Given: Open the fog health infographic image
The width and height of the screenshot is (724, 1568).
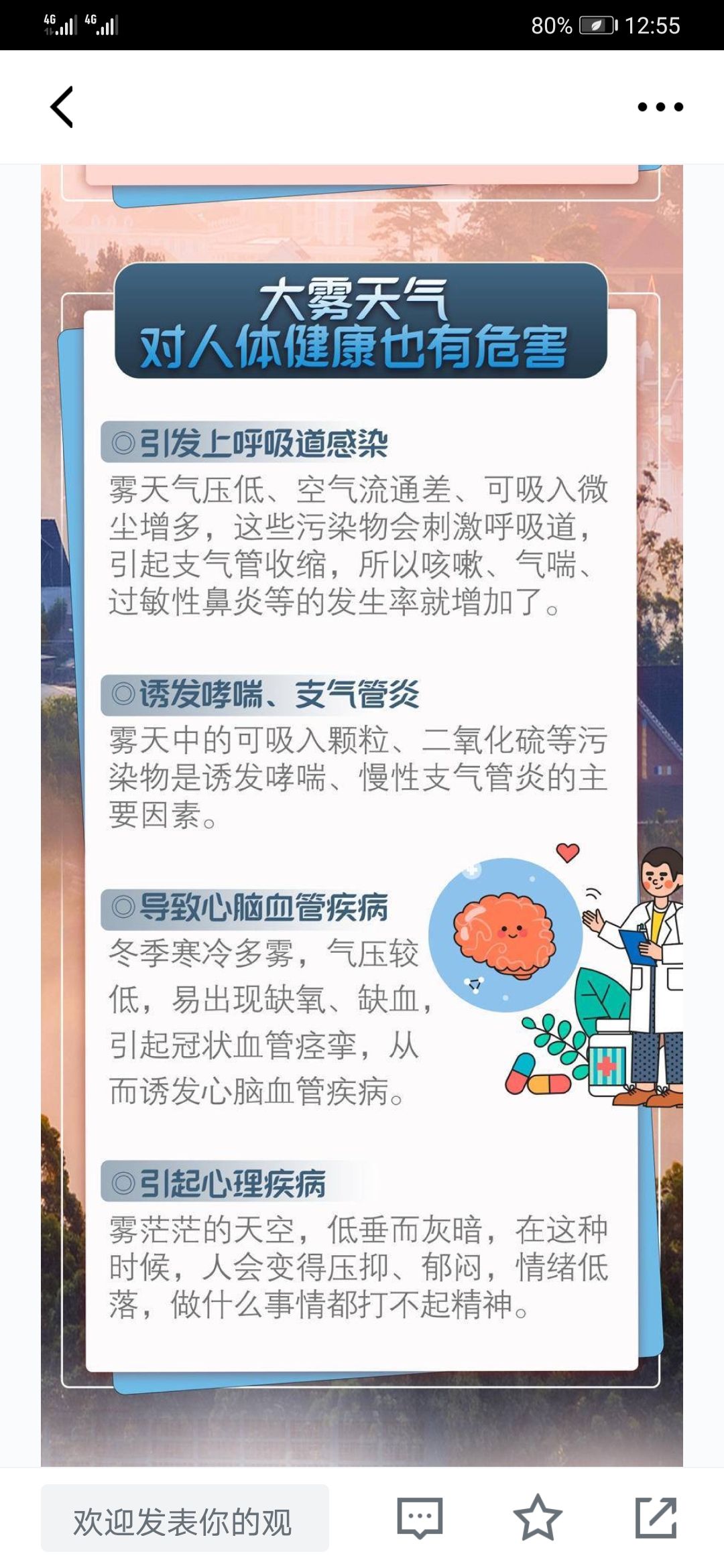Looking at the screenshot, I should pyautogui.click(x=362, y=815).
